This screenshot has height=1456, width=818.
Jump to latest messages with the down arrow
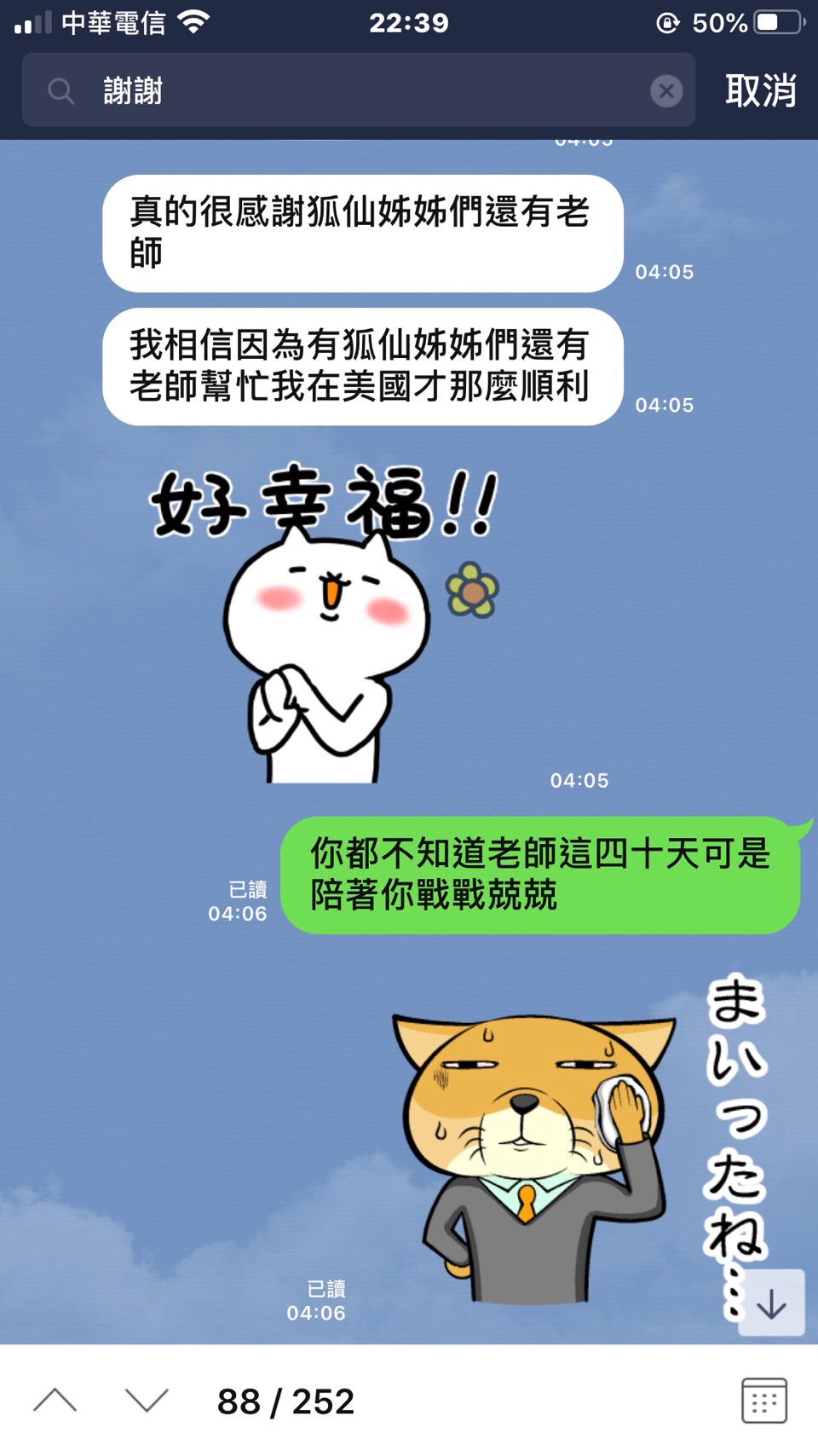[771, 1303]
